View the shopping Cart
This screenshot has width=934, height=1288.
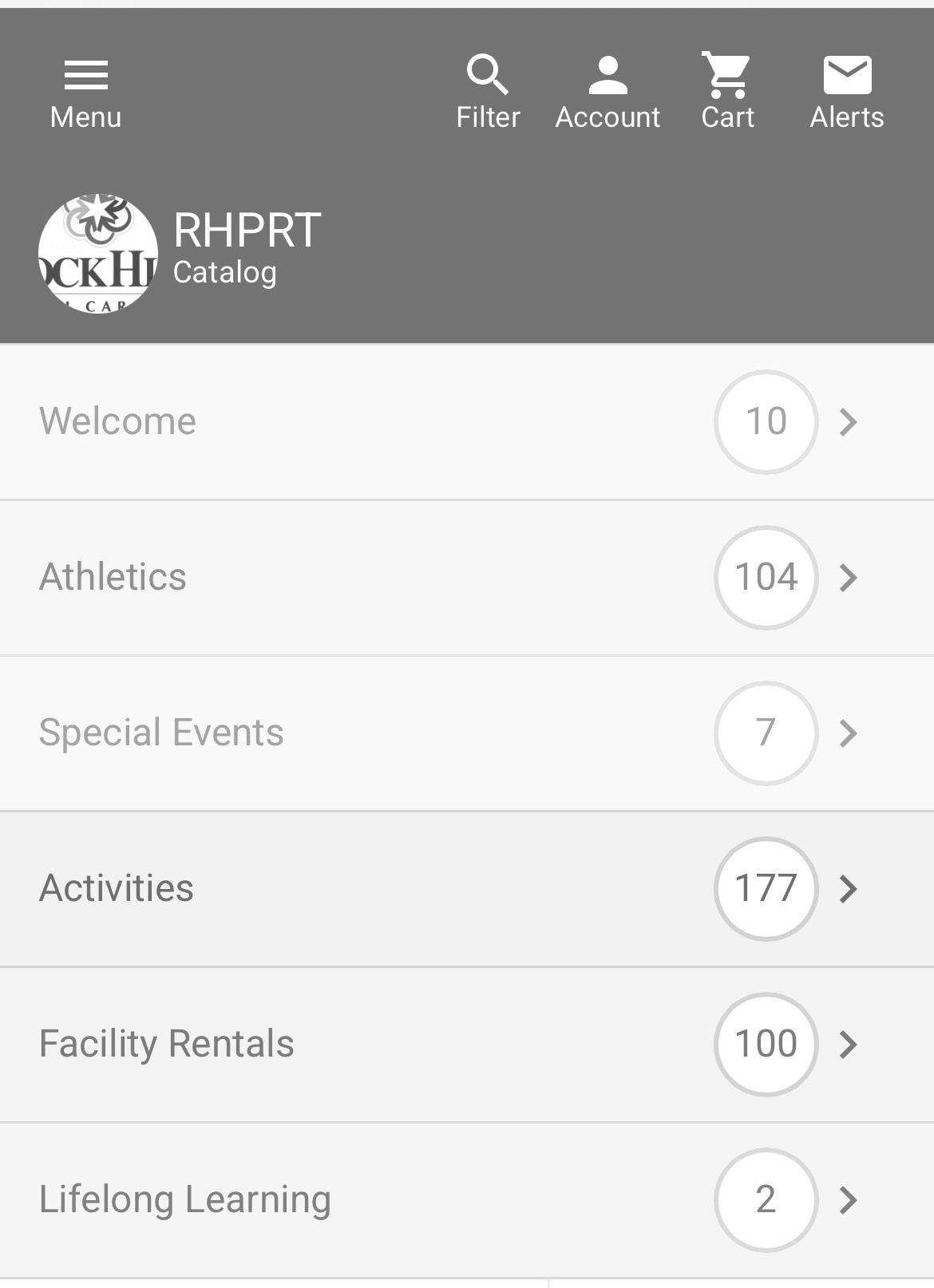[x=727, y=92]
